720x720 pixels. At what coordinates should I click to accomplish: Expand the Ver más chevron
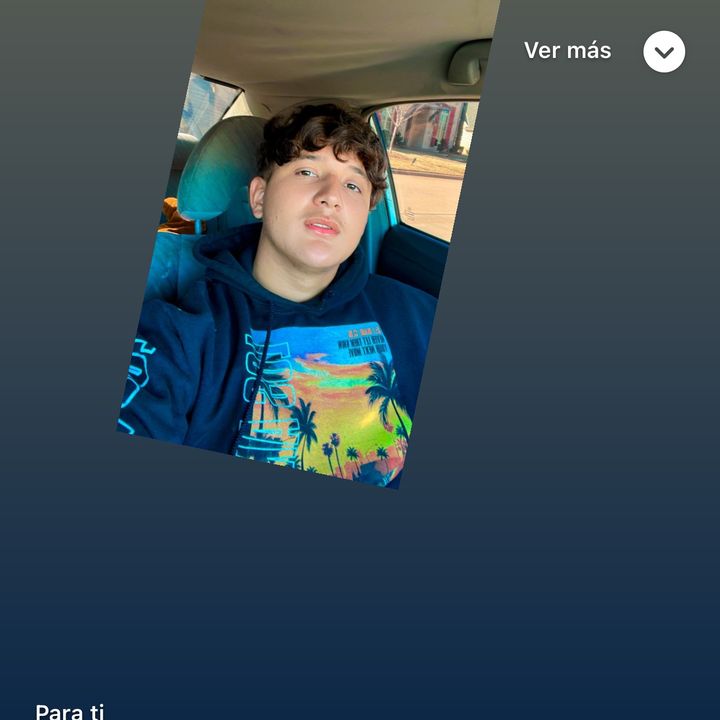pyautogui.click(x=664, y=51)
